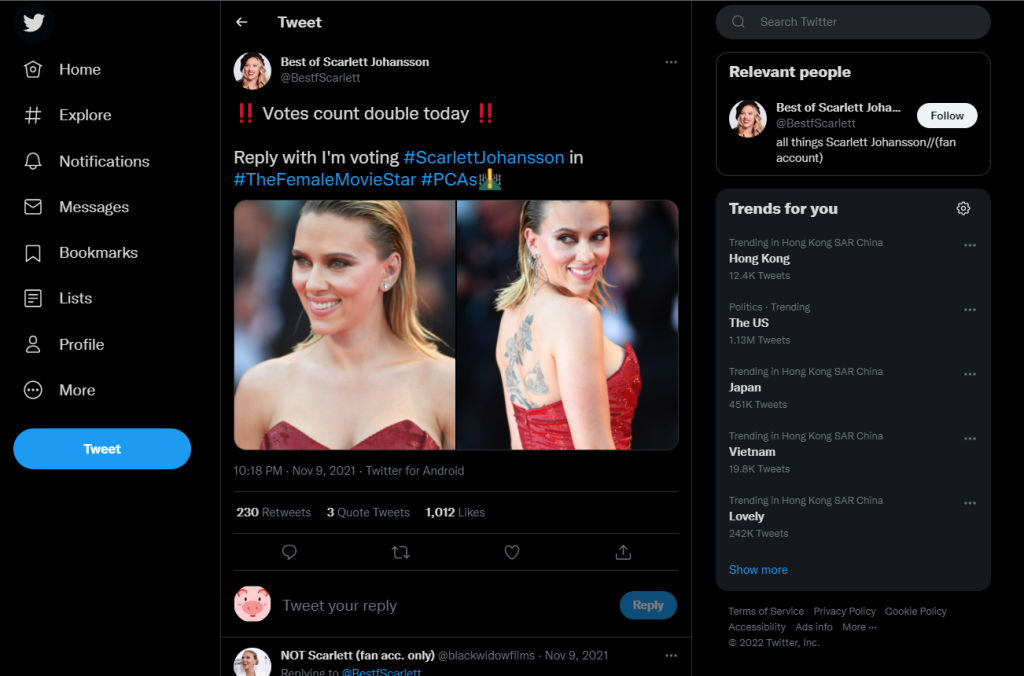The image size is (1024, 676).
Task: Go back using the arrow beside Tweet
Action: (x=241, y=22)
